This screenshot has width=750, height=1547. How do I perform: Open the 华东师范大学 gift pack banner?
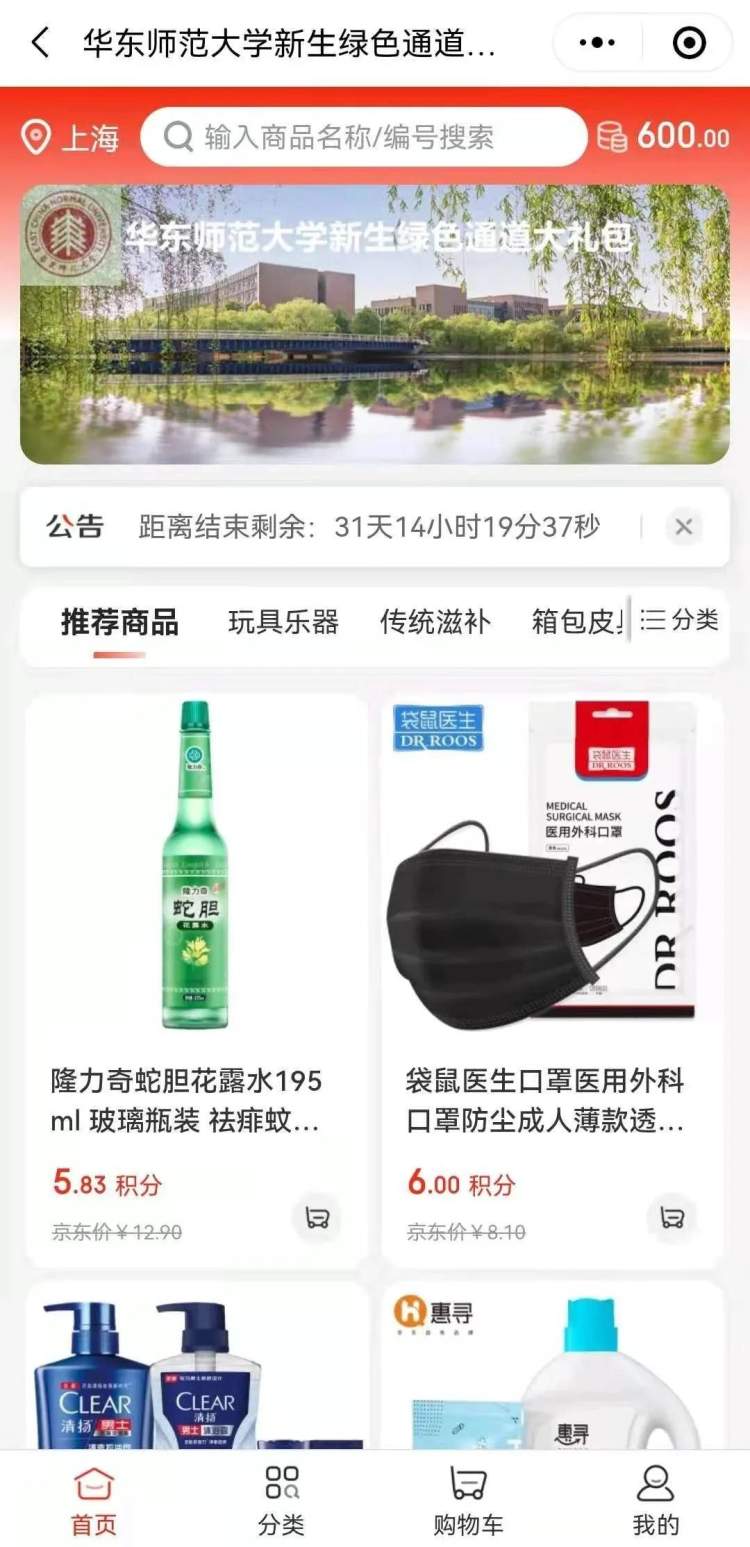pyautogui.click(x=374, y=324)
